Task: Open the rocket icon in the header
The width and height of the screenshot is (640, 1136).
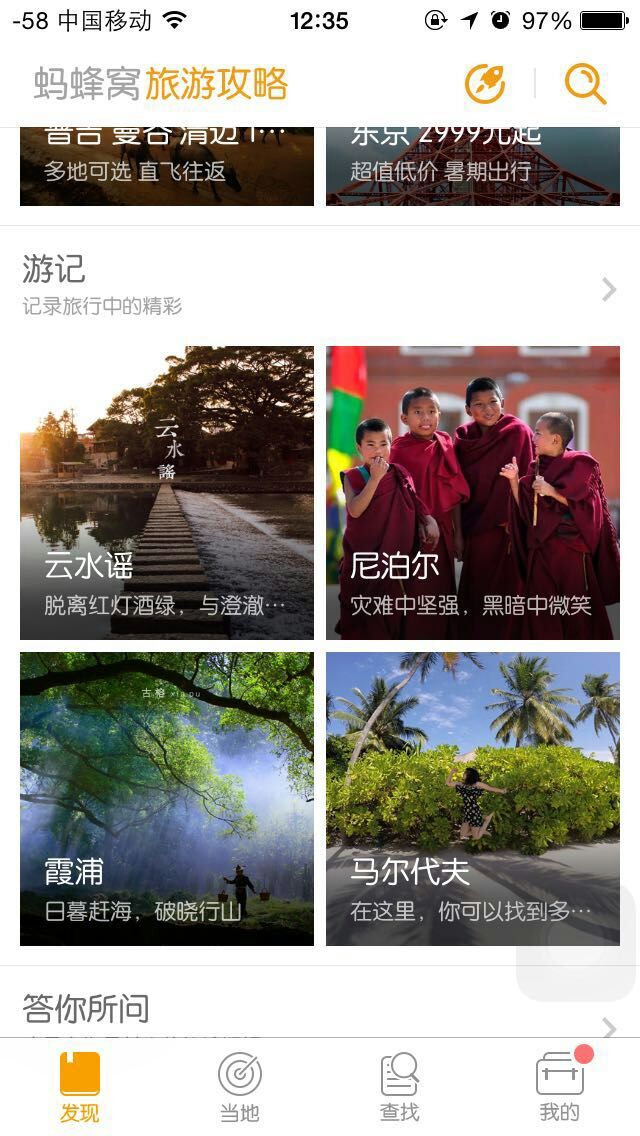Action: (x=485, y=84)
